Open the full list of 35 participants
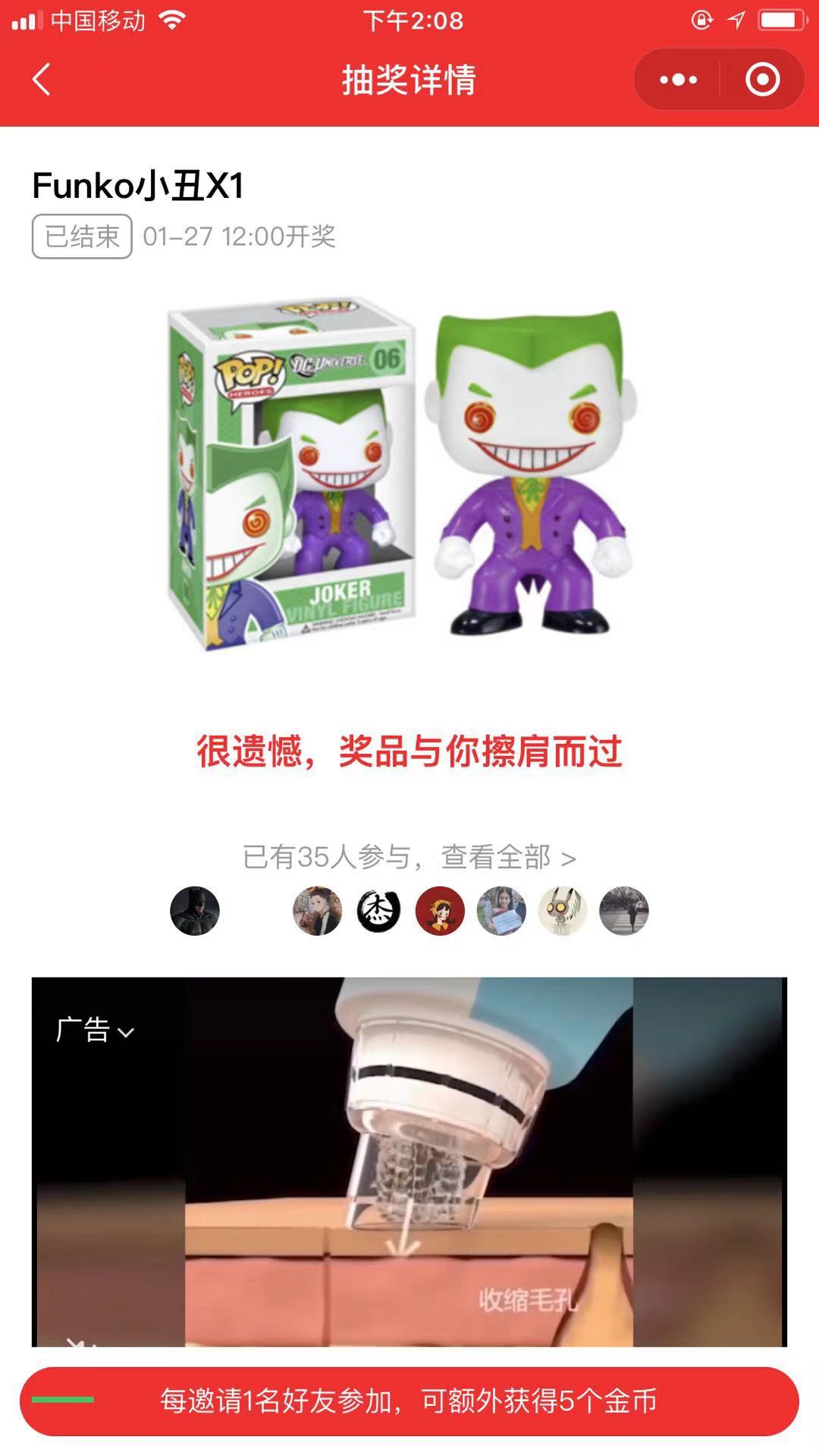Image resolution: width=819 pixels, height=1456 pixels. (x=409, y=857)
